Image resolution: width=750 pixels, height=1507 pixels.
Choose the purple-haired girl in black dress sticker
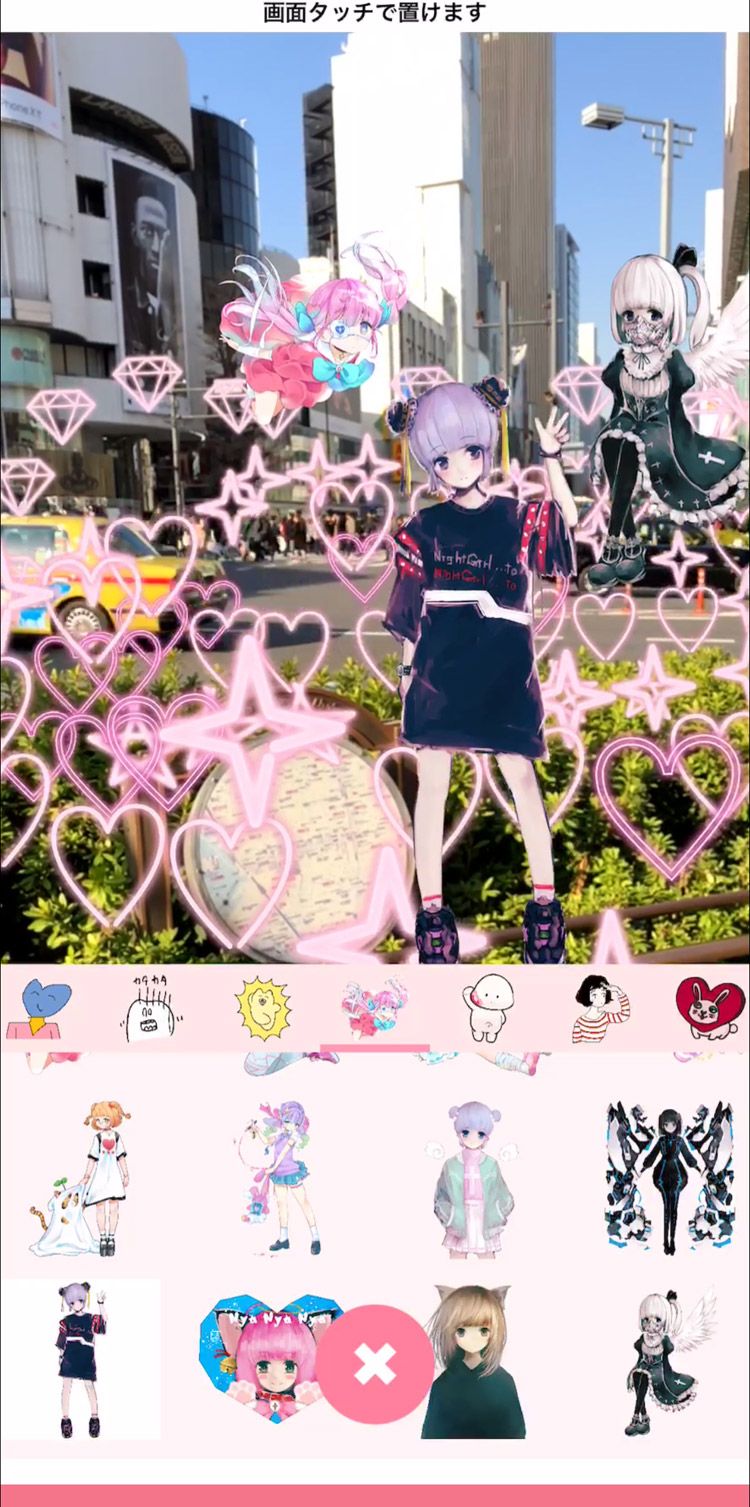81,1360
